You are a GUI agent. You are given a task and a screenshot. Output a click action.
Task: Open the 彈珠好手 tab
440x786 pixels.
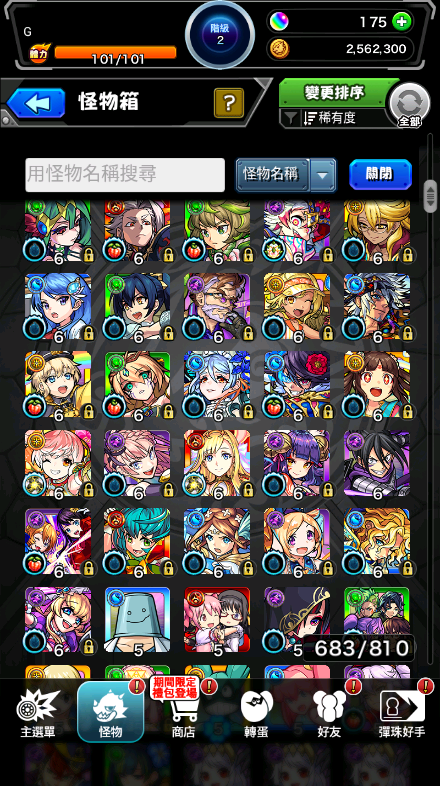coord(402,713)
